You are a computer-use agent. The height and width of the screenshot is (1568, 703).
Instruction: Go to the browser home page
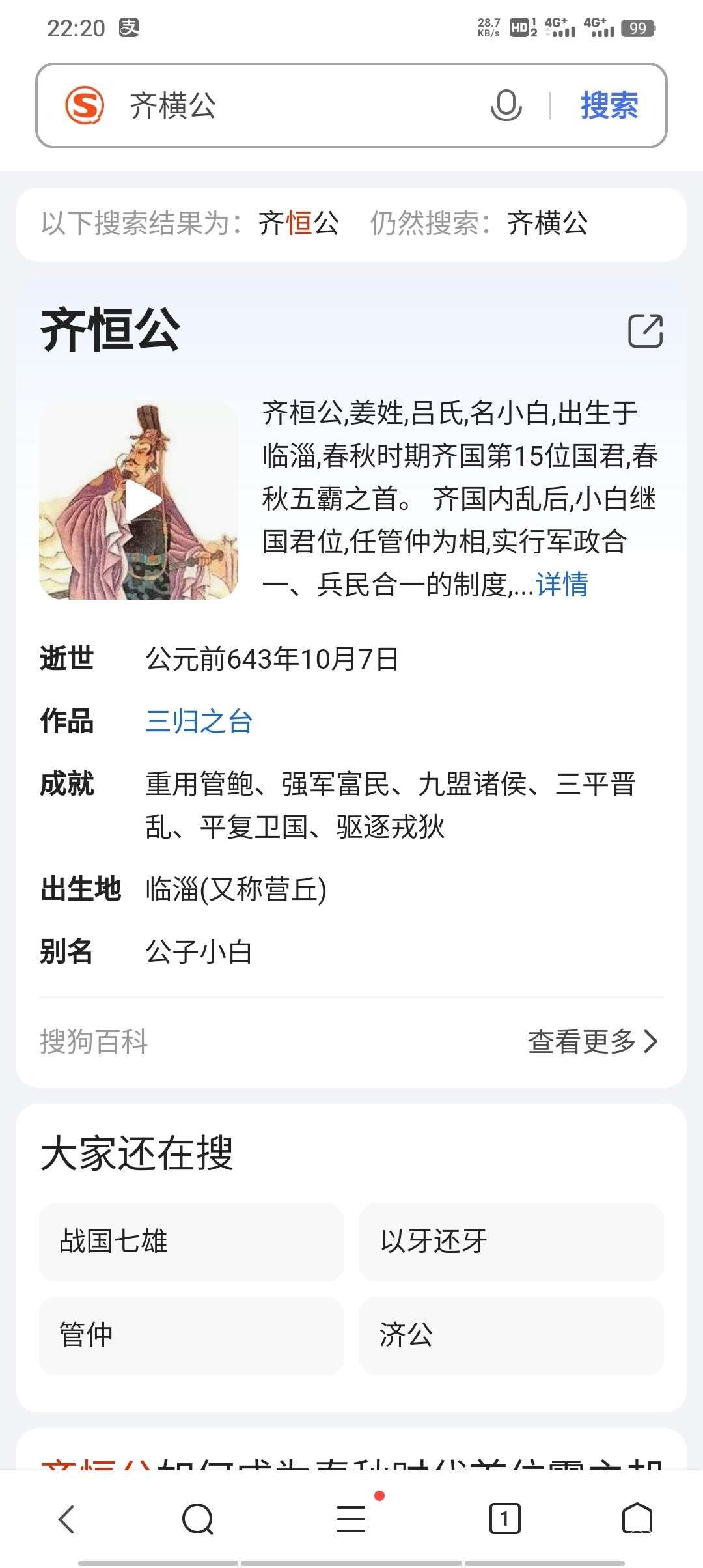point(637,1519)
